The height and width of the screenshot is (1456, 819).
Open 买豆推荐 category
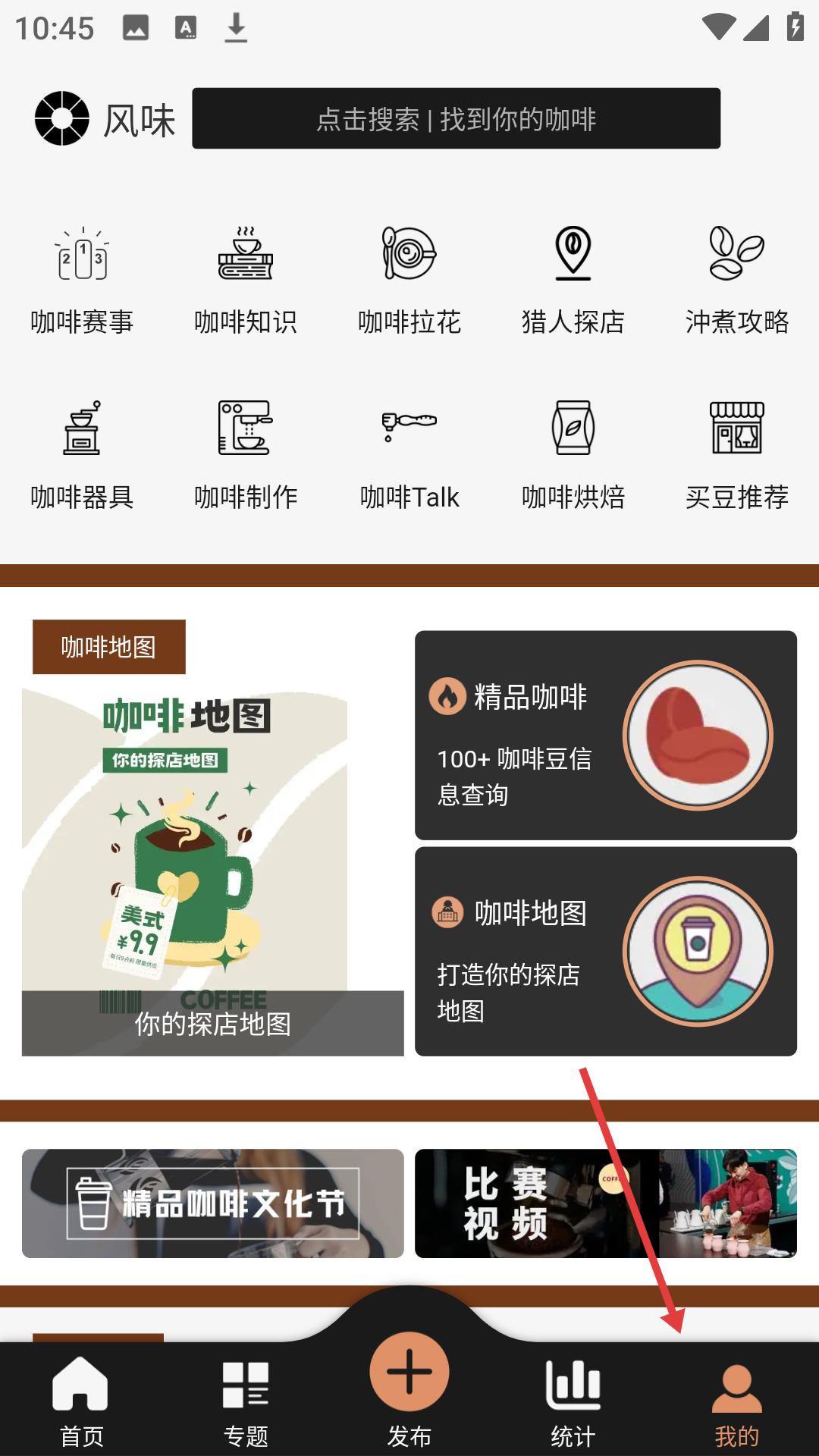coord(737,456)
